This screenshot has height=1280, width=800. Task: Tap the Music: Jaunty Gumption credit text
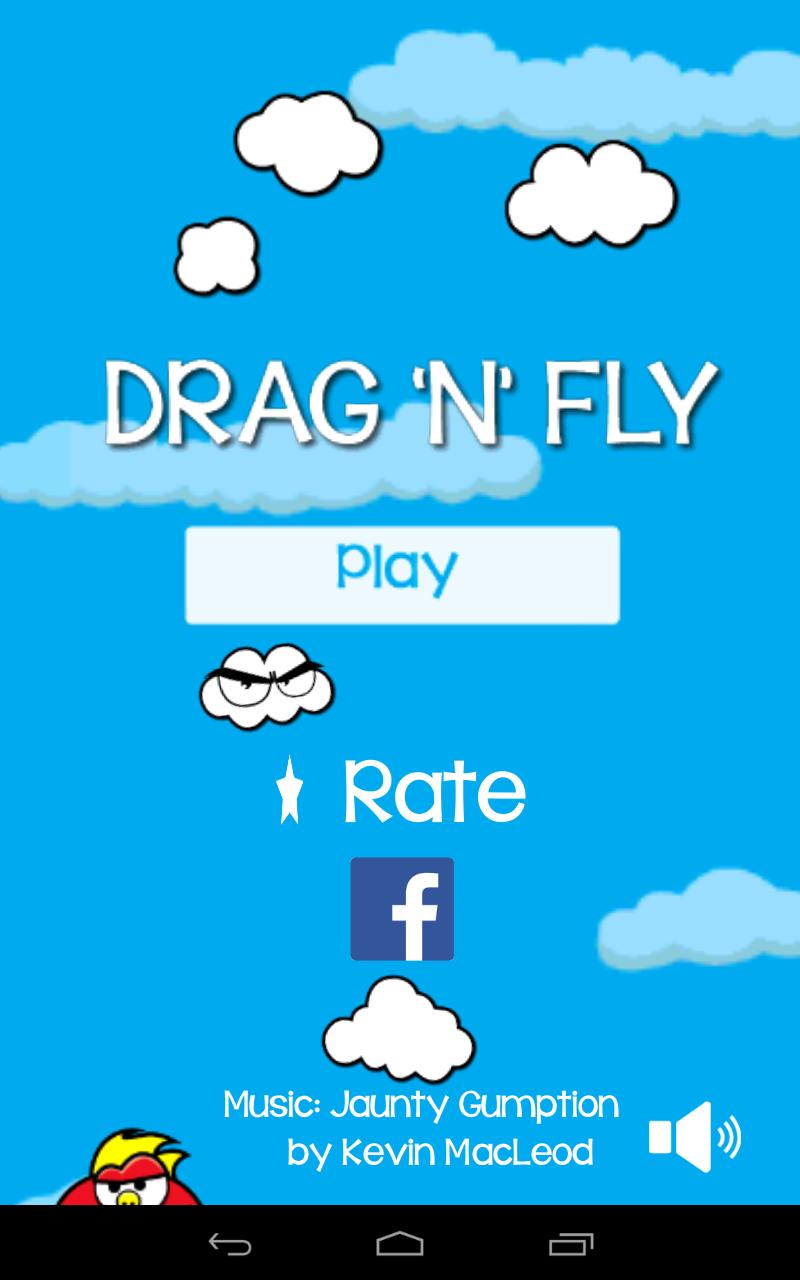[420, 1105]
